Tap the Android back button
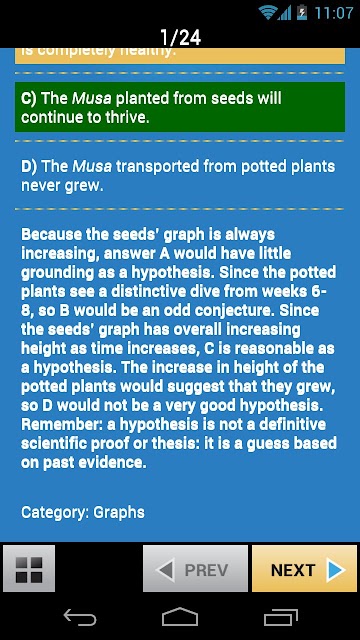This screenshot has height=640, width=360. (80, 617)
